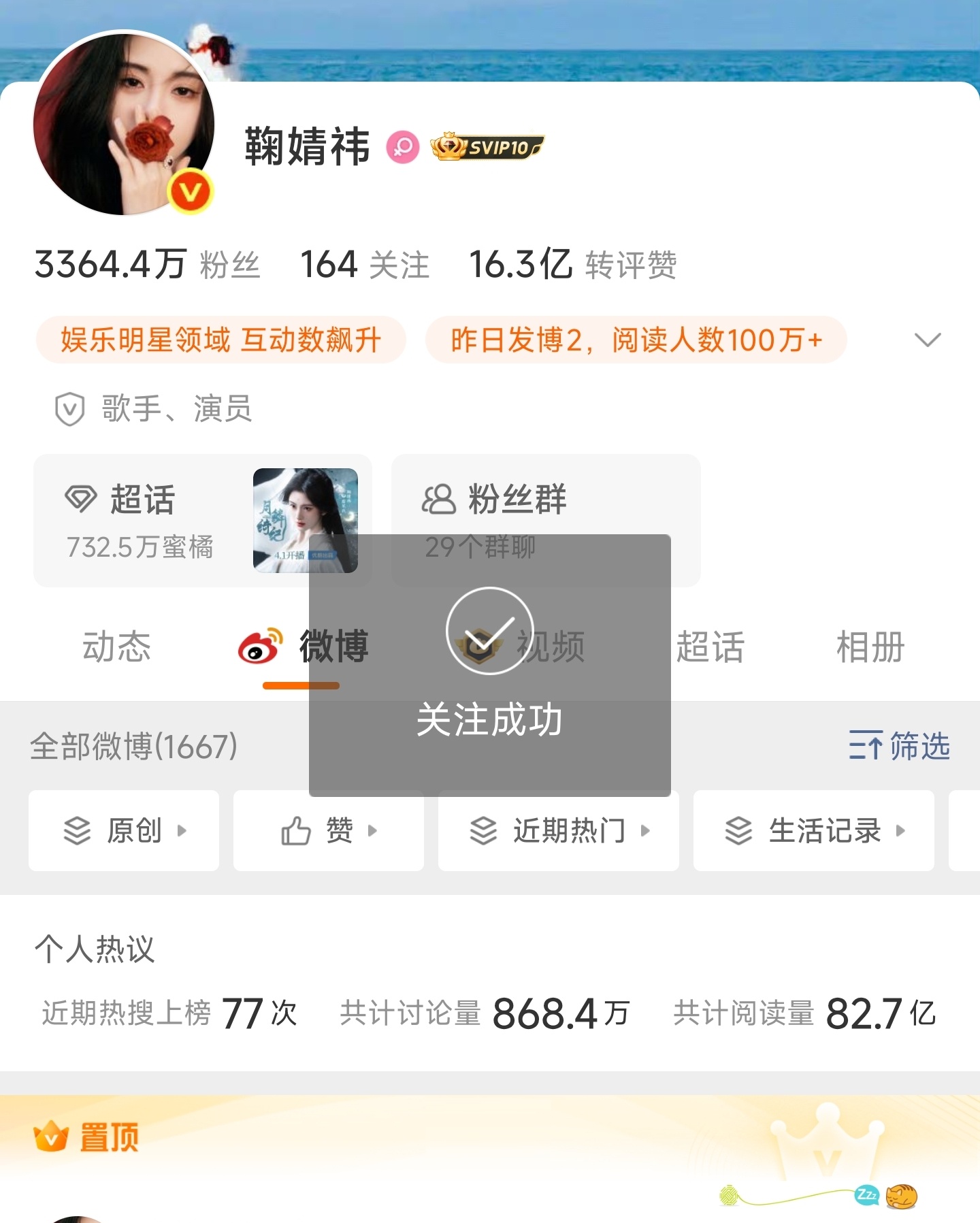This screenshot has width=980, height=1223.
Task: Expand the 原创 filter options
Action: (180, 831)
